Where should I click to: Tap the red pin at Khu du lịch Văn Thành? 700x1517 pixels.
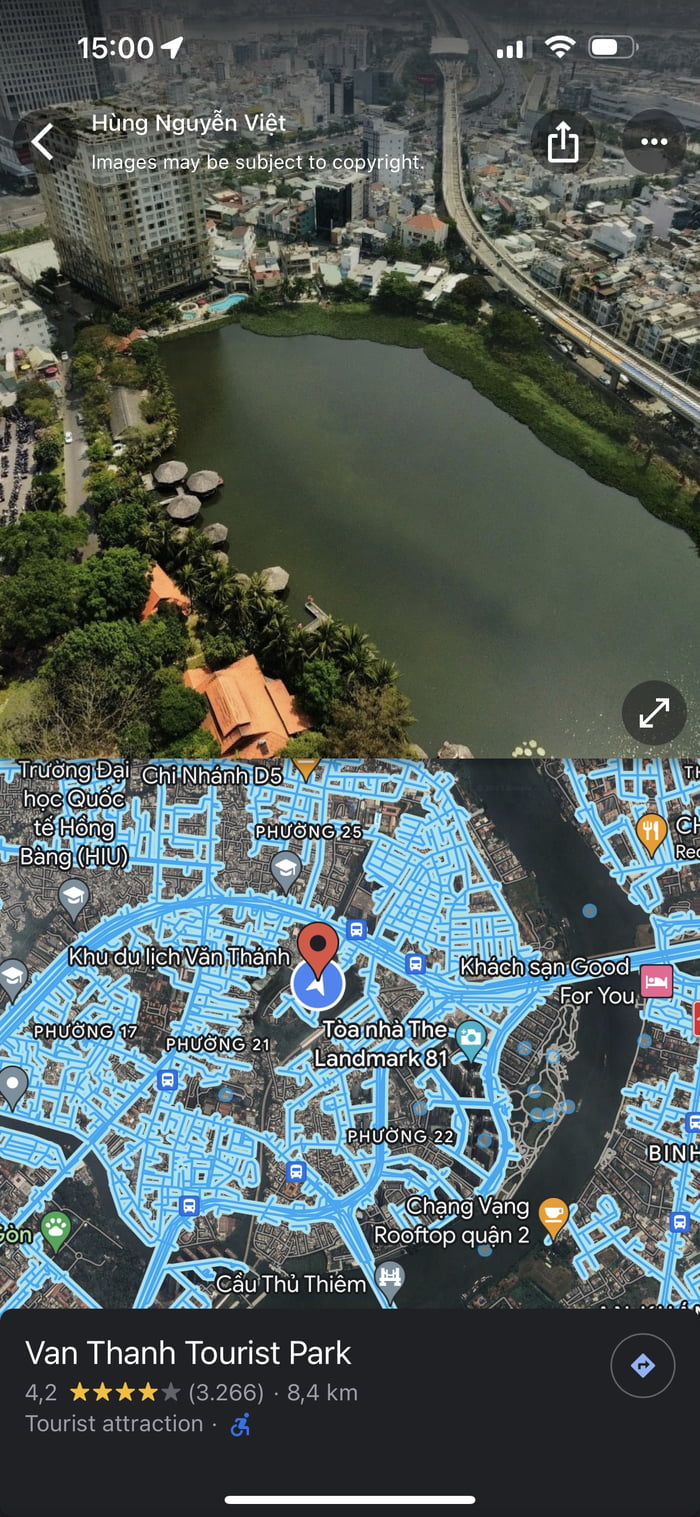pos(318,947)
